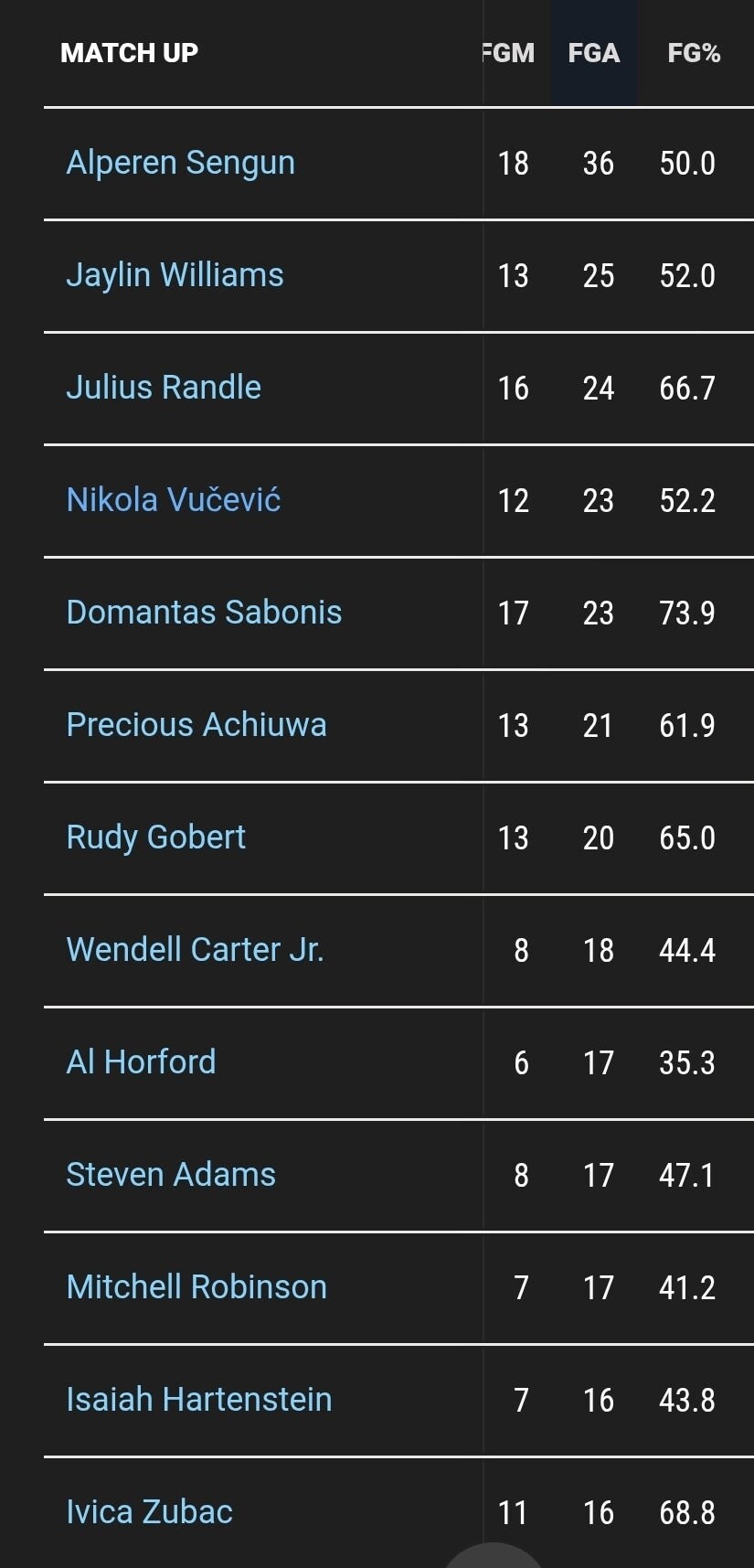
Task: Tap the Isaiah Hartenstein link
Action: (x=199, y=1400)
